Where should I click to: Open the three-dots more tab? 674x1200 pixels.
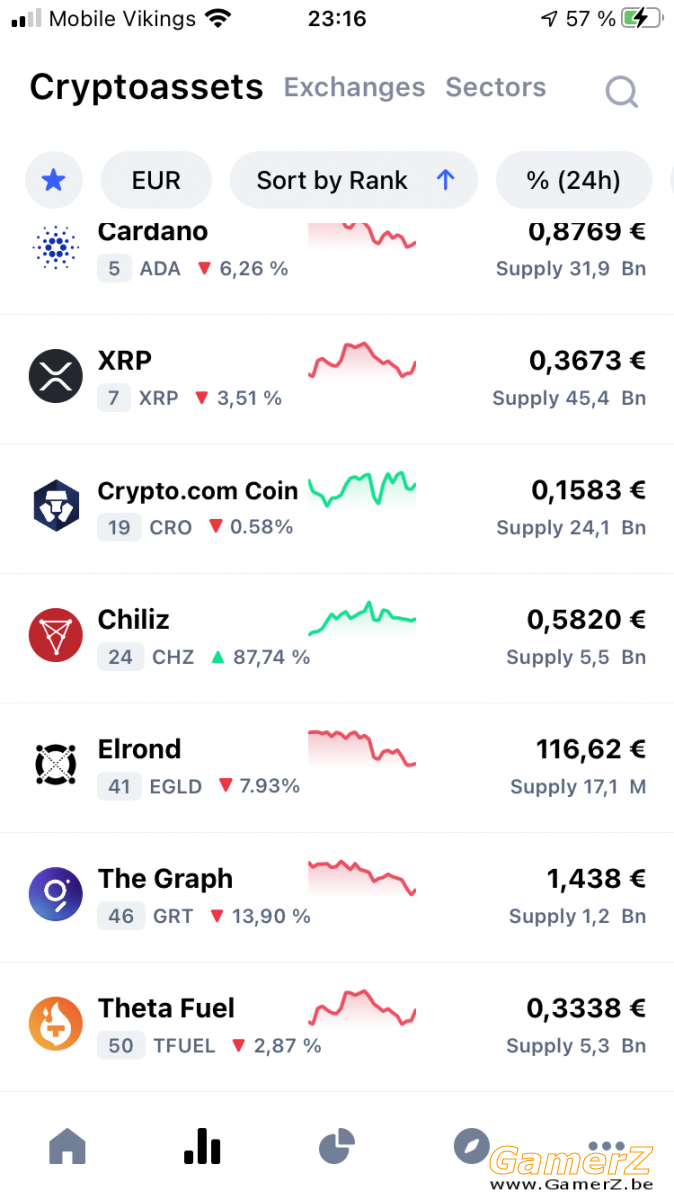point(606,1147)
